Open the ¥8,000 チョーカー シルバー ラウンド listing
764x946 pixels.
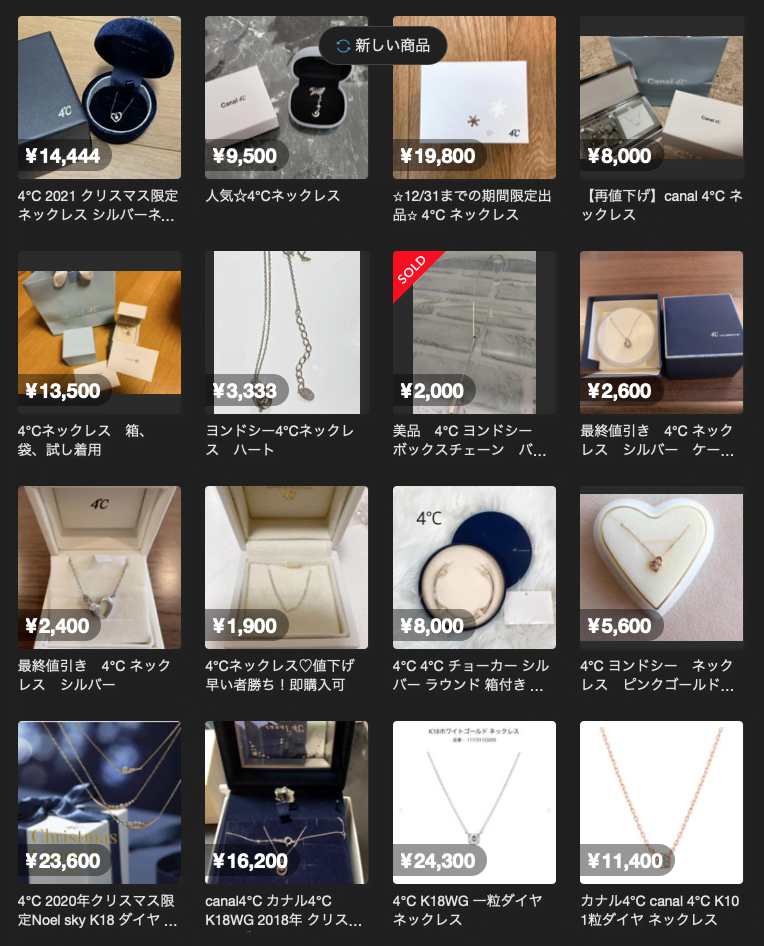tap(474, 567)
